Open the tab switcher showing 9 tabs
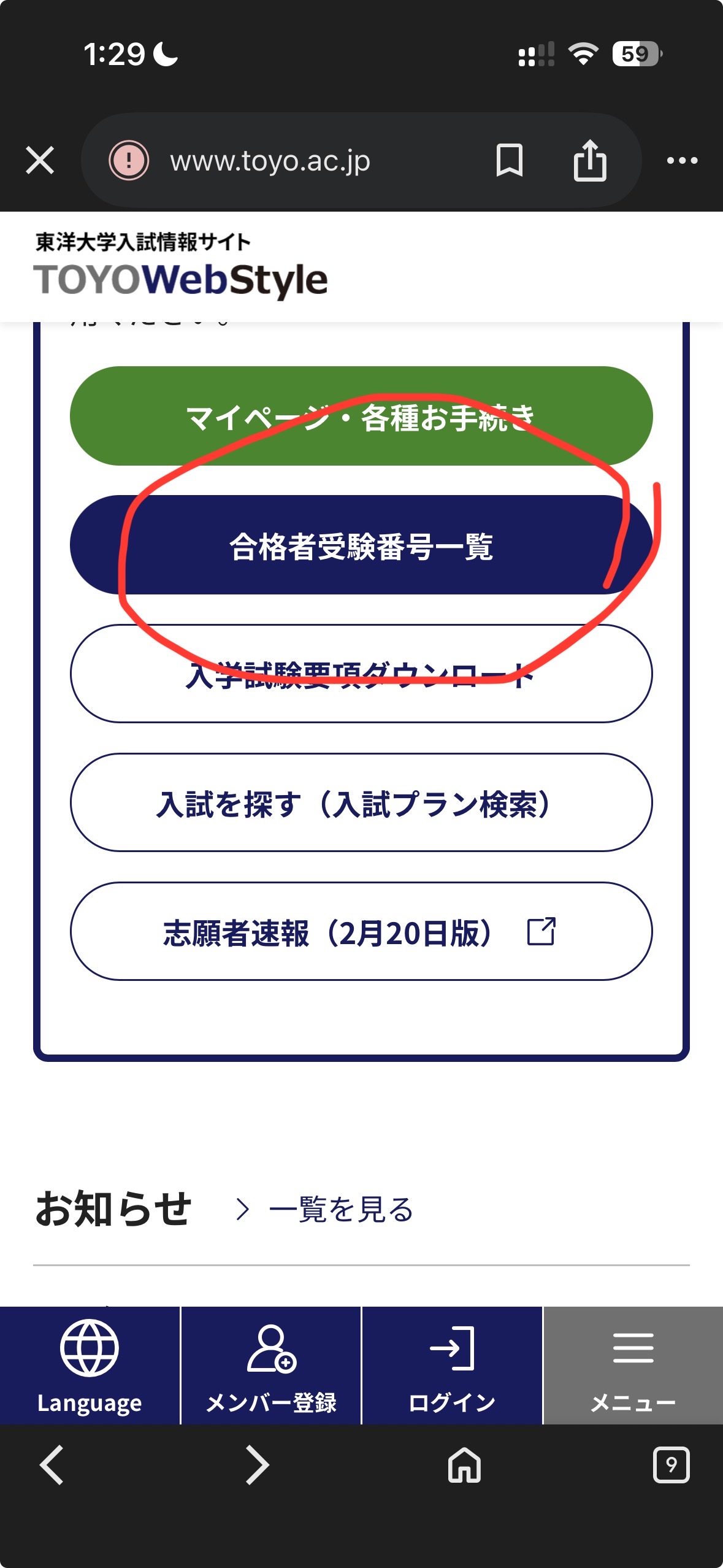Screen dimensions: 723x1568 [x=671, y=1465]
